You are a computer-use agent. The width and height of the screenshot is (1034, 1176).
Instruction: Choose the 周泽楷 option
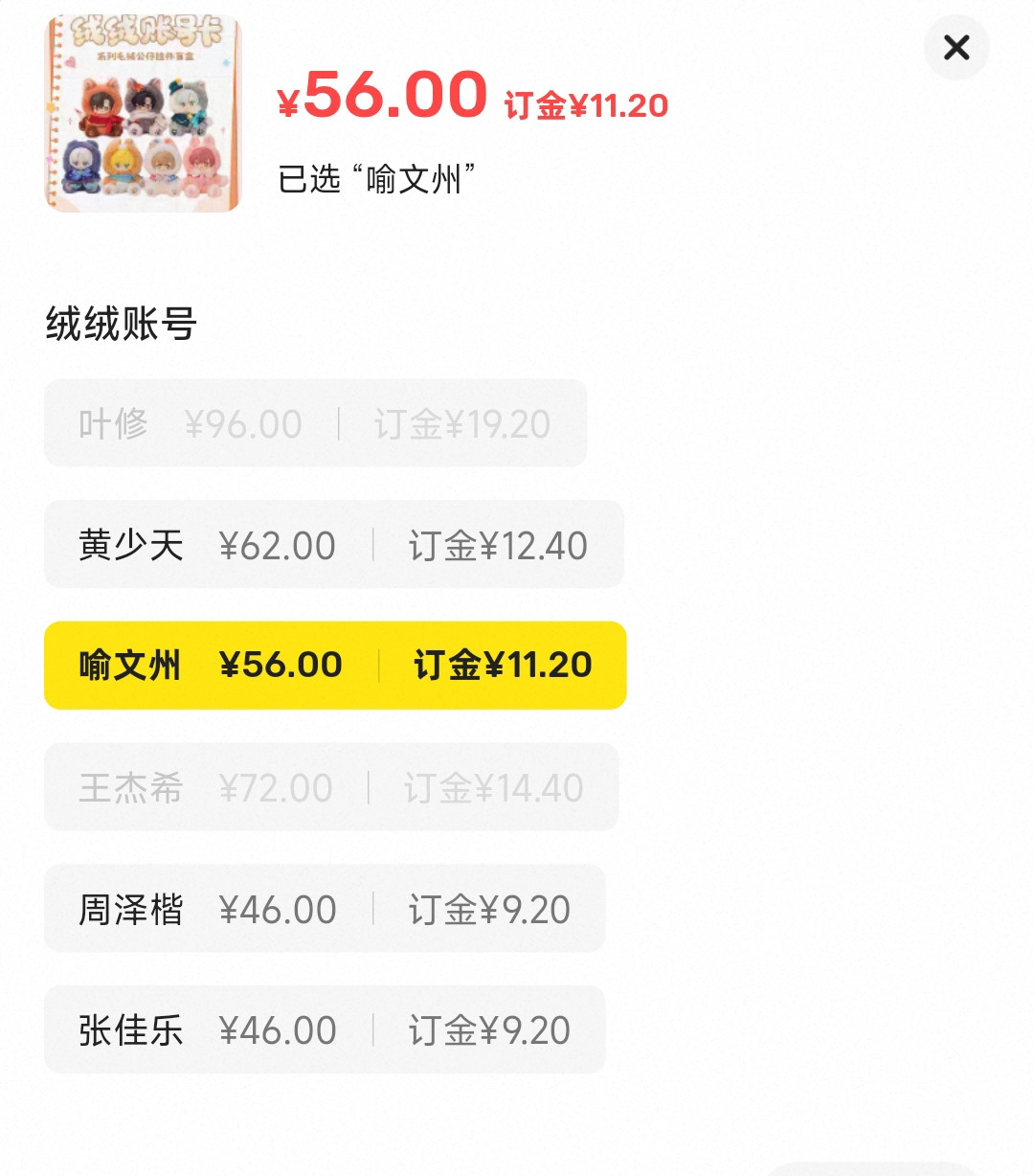pyautogui.click(x=325, y=909)
